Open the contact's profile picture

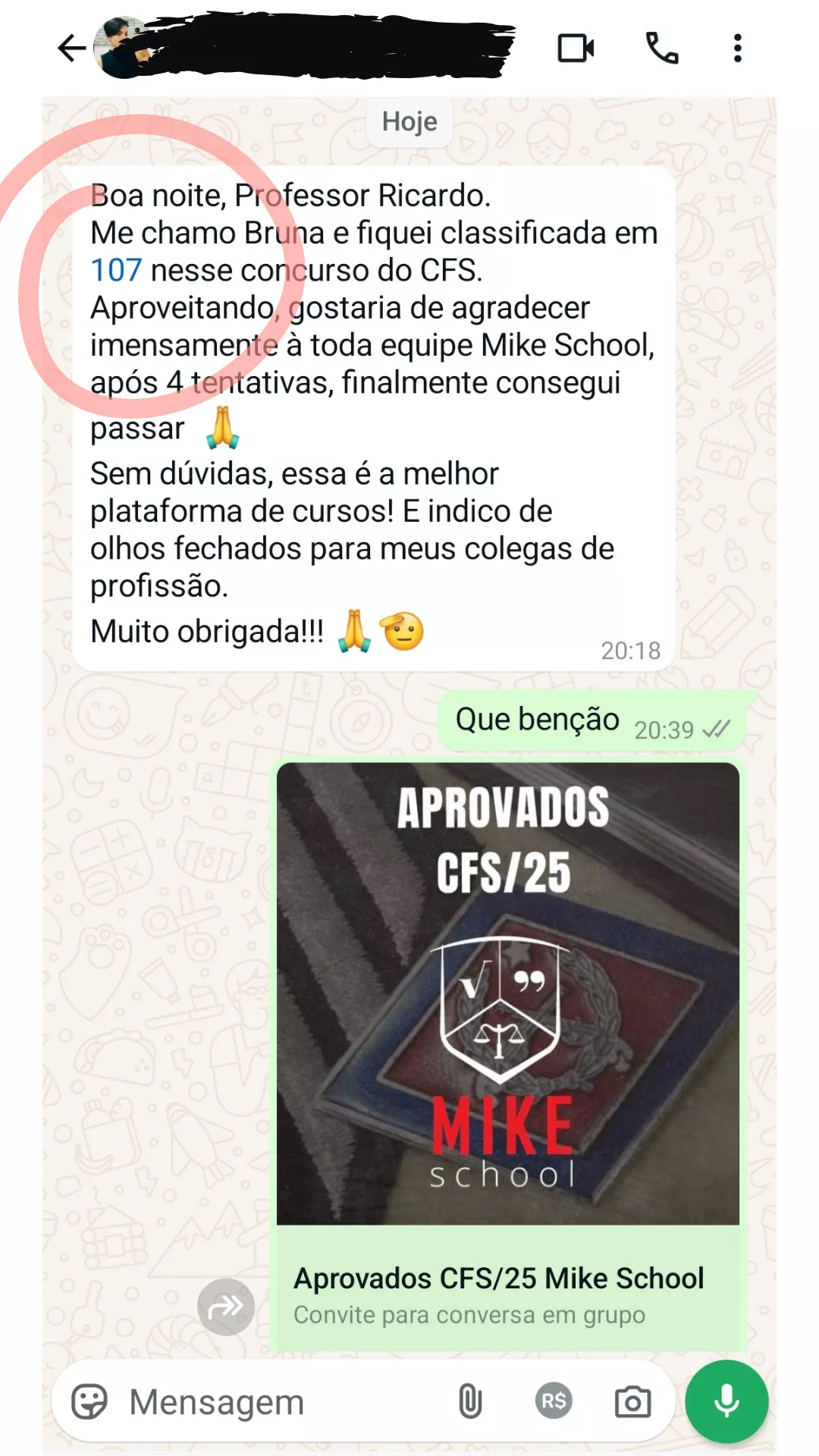click(121, 49)
